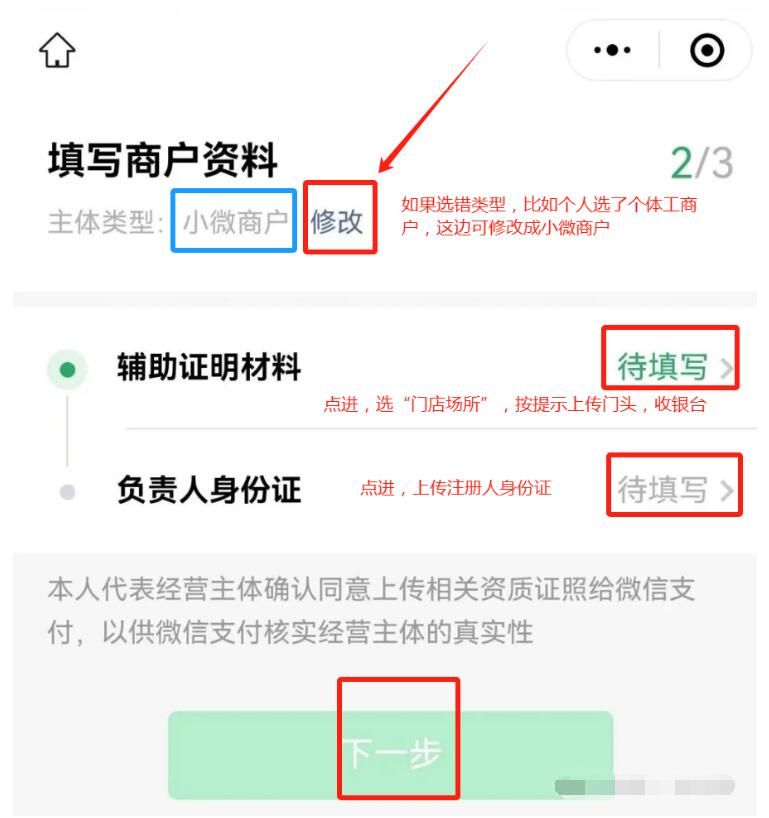The image size is (769, 818).
Task: Open the three-dot more menu
Action: 612,50
